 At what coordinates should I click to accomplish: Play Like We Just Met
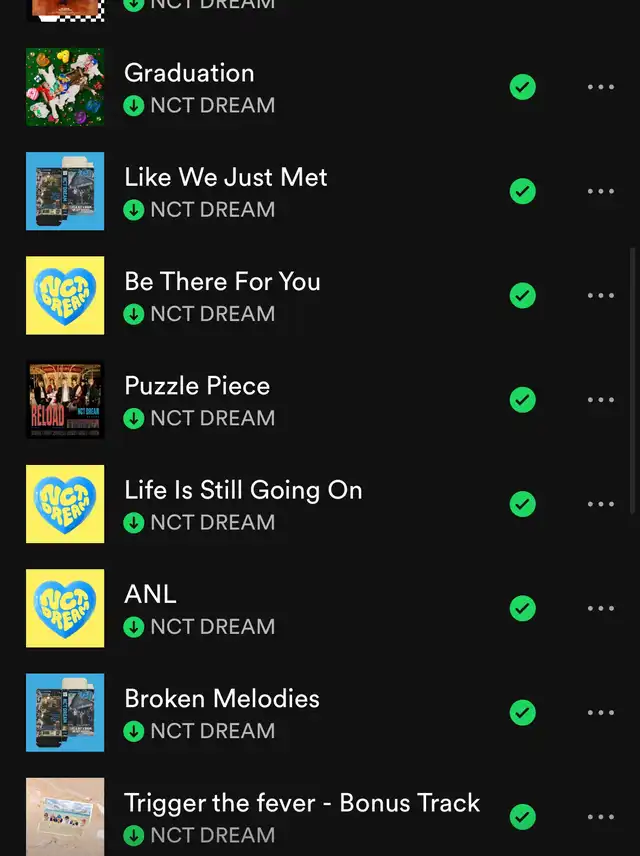tap(225, 177)
